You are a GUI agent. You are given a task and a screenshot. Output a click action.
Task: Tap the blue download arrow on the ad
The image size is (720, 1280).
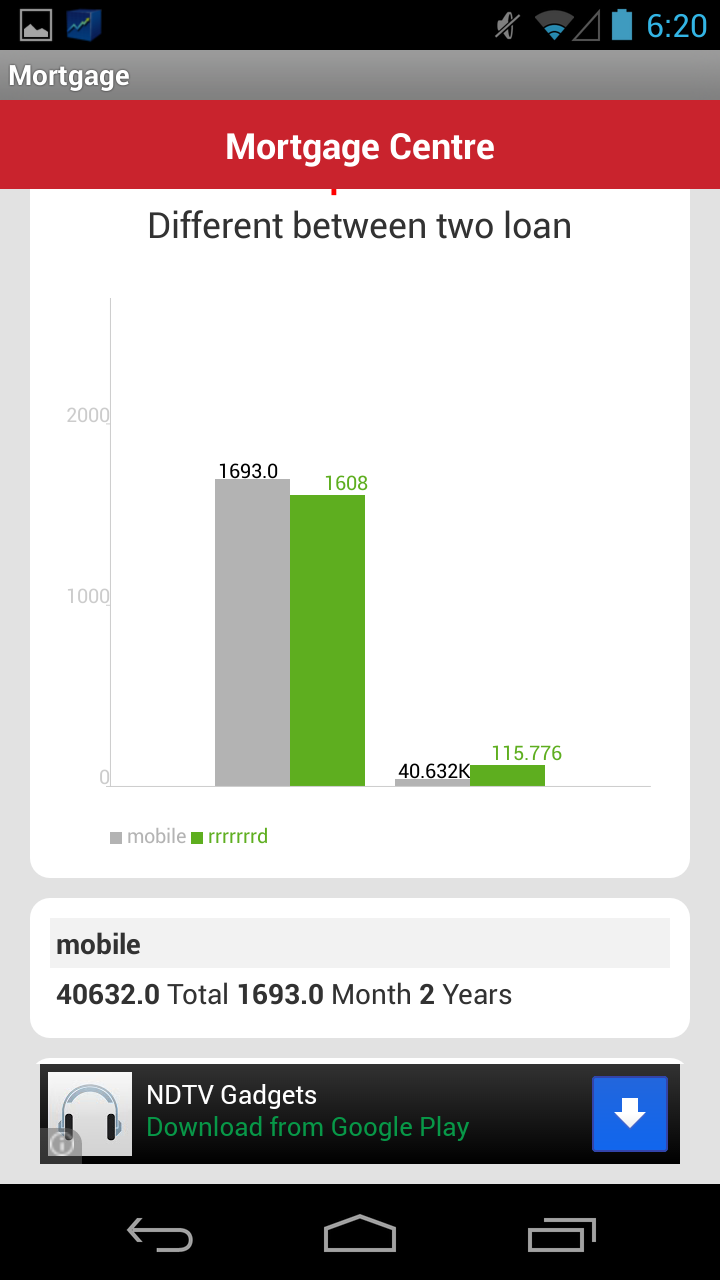coord(629,1113)
